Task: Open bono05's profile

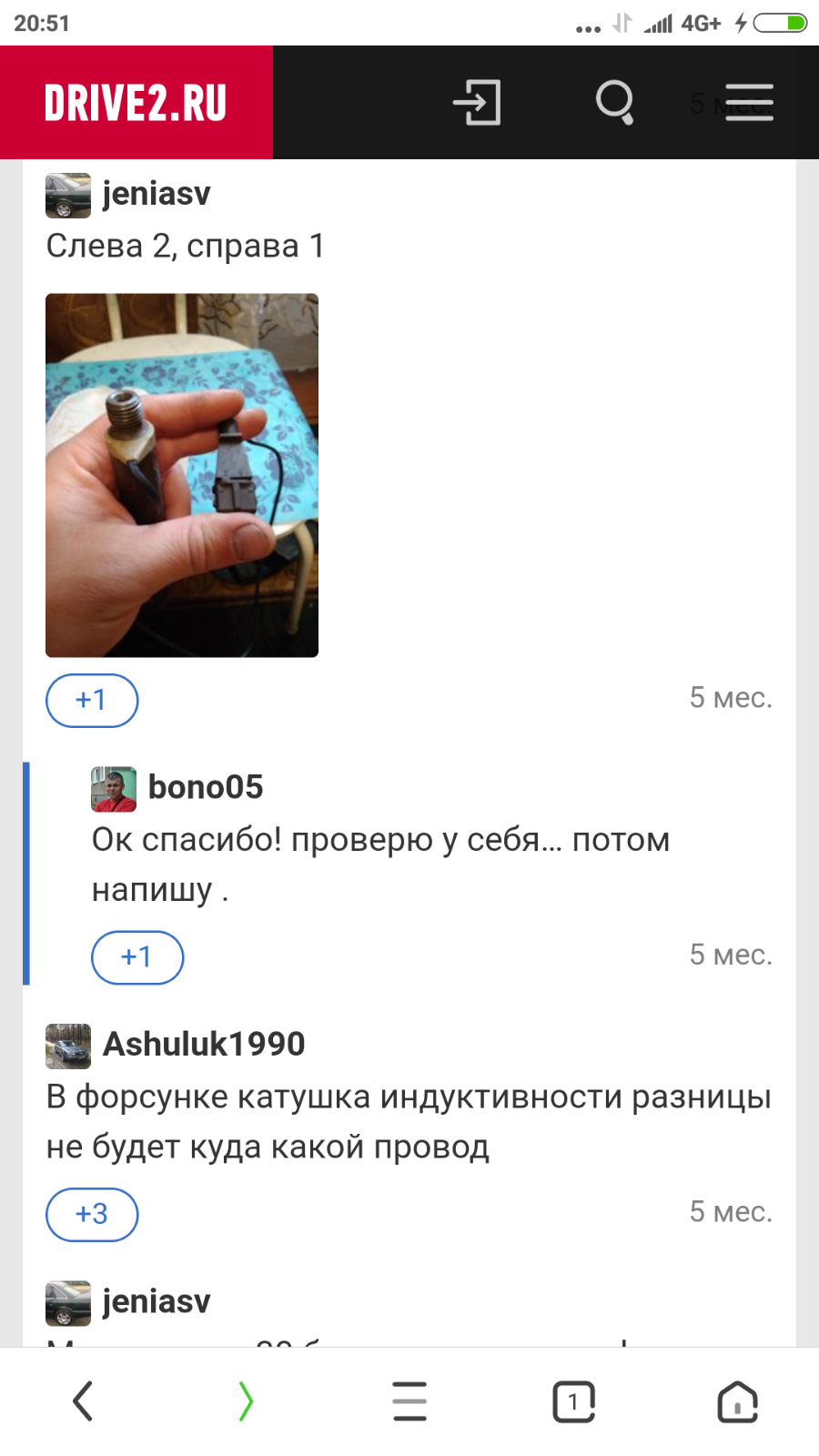Action: (206, 787)
